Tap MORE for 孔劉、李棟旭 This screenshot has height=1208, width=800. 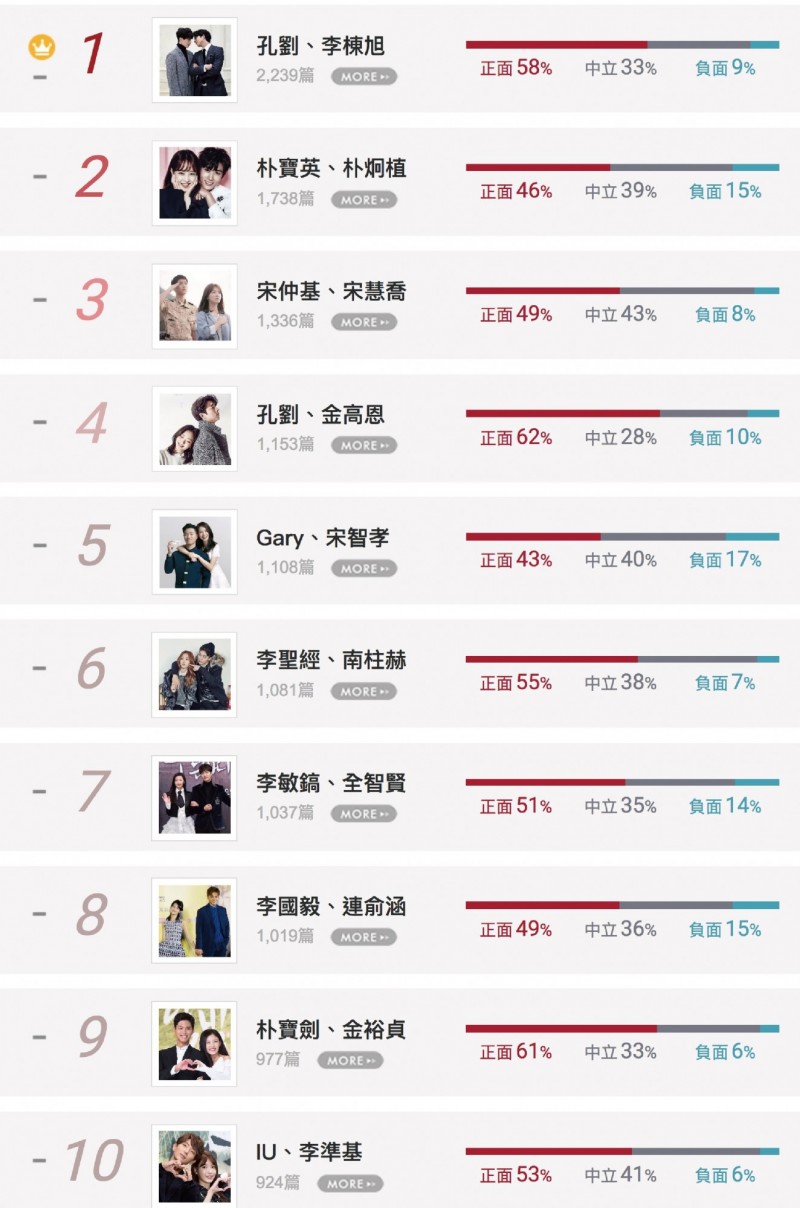point(364,76)
